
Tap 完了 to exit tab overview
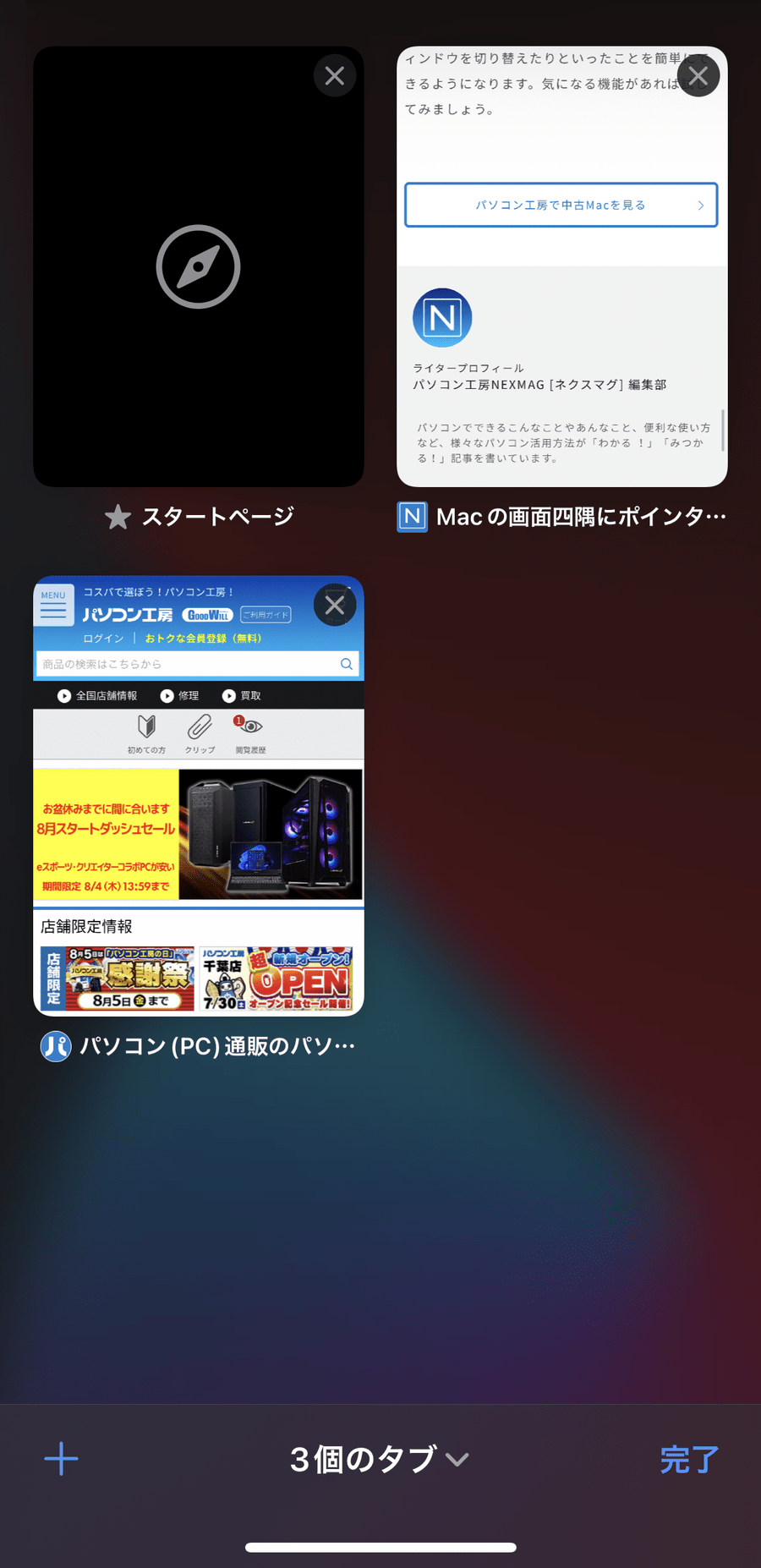(689, 1460)
